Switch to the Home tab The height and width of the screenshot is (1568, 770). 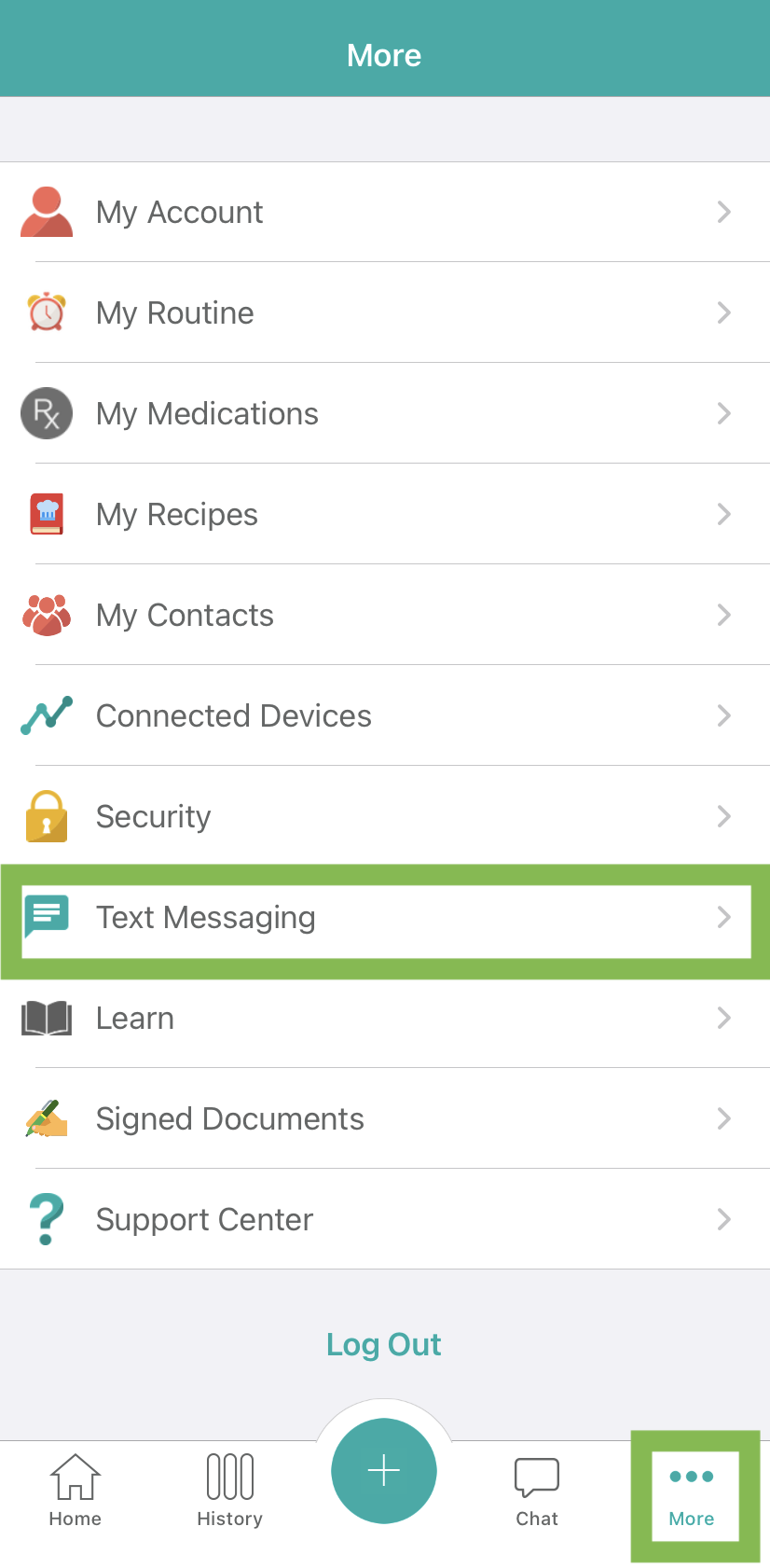point(76,1490)
